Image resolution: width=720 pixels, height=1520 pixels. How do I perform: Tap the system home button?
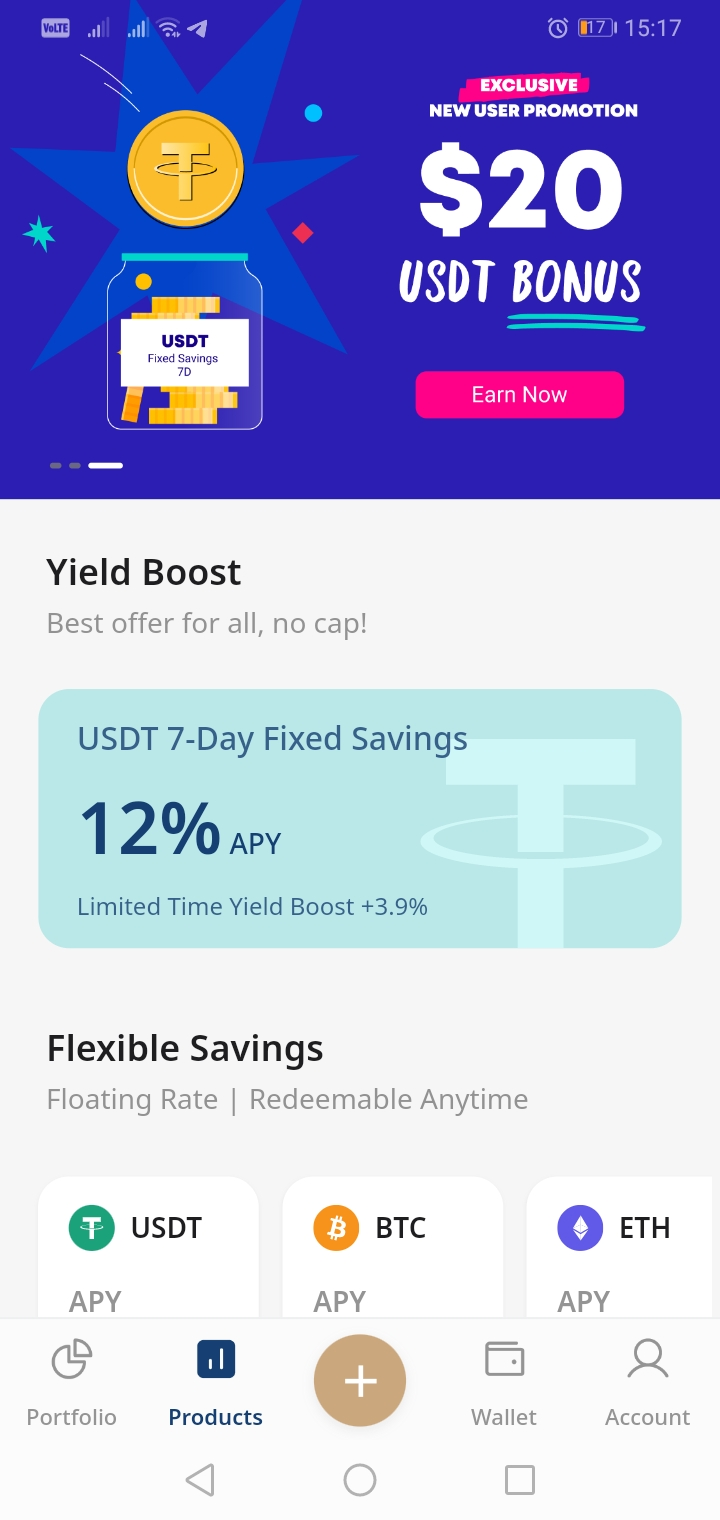[x=360, y=1479]
